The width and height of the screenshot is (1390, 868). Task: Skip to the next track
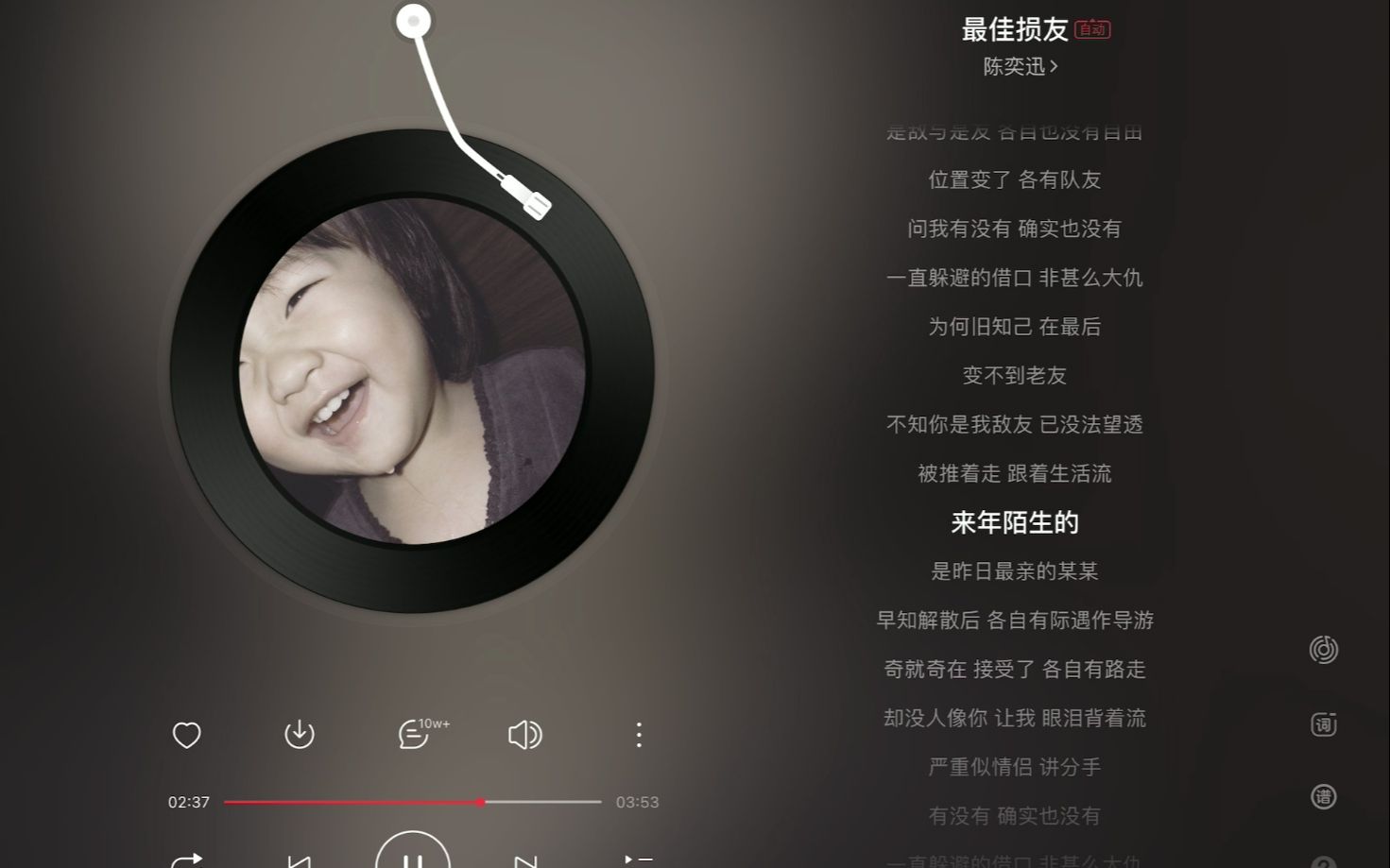(x=525, y=861)
